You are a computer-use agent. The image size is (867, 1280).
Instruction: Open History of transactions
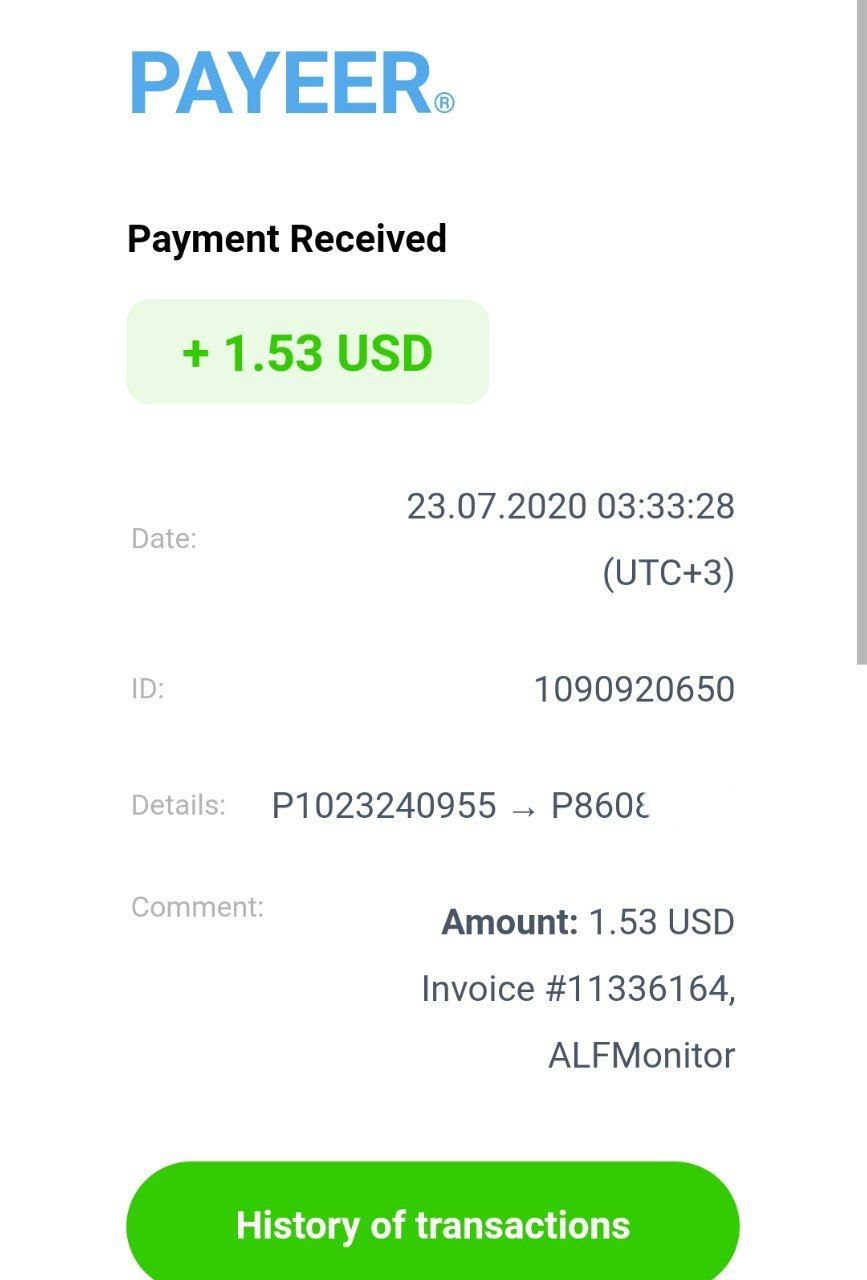tap(432, 1224)
